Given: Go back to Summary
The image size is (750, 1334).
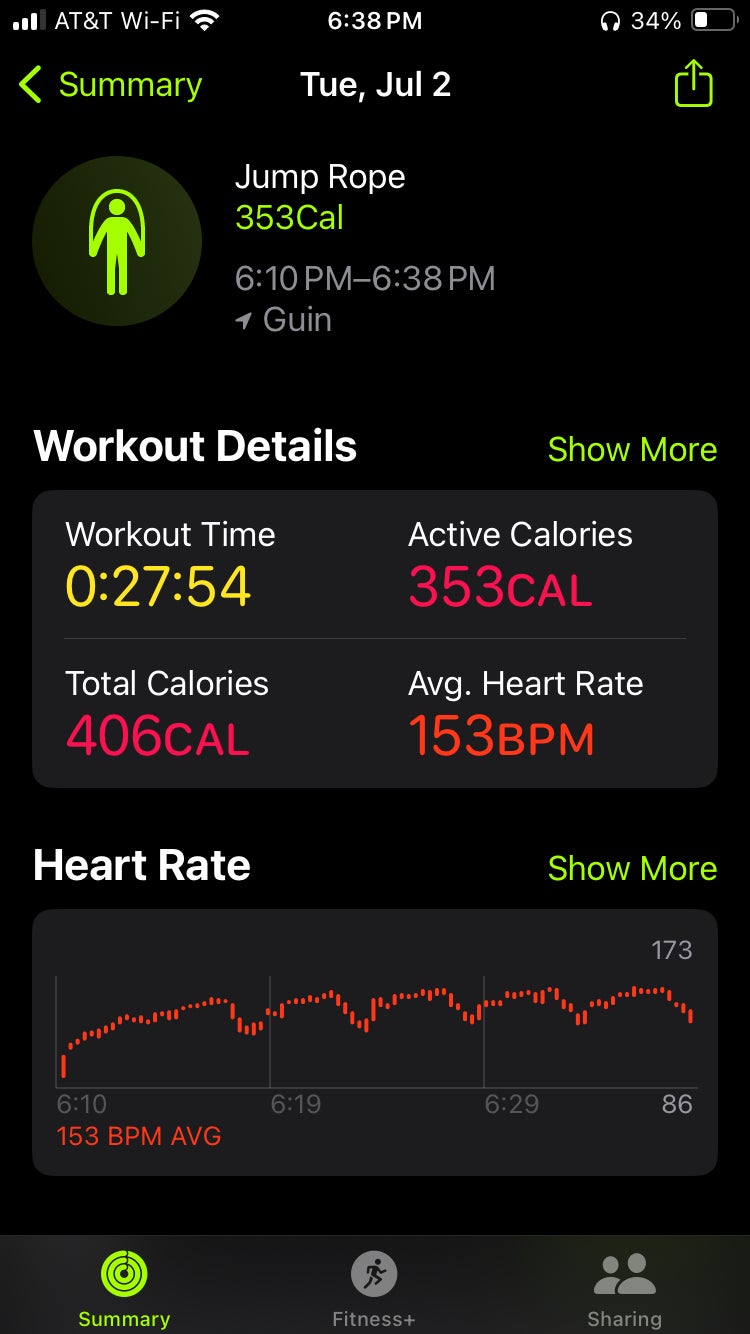Looking at the screenshot, I should pos(110,85).
